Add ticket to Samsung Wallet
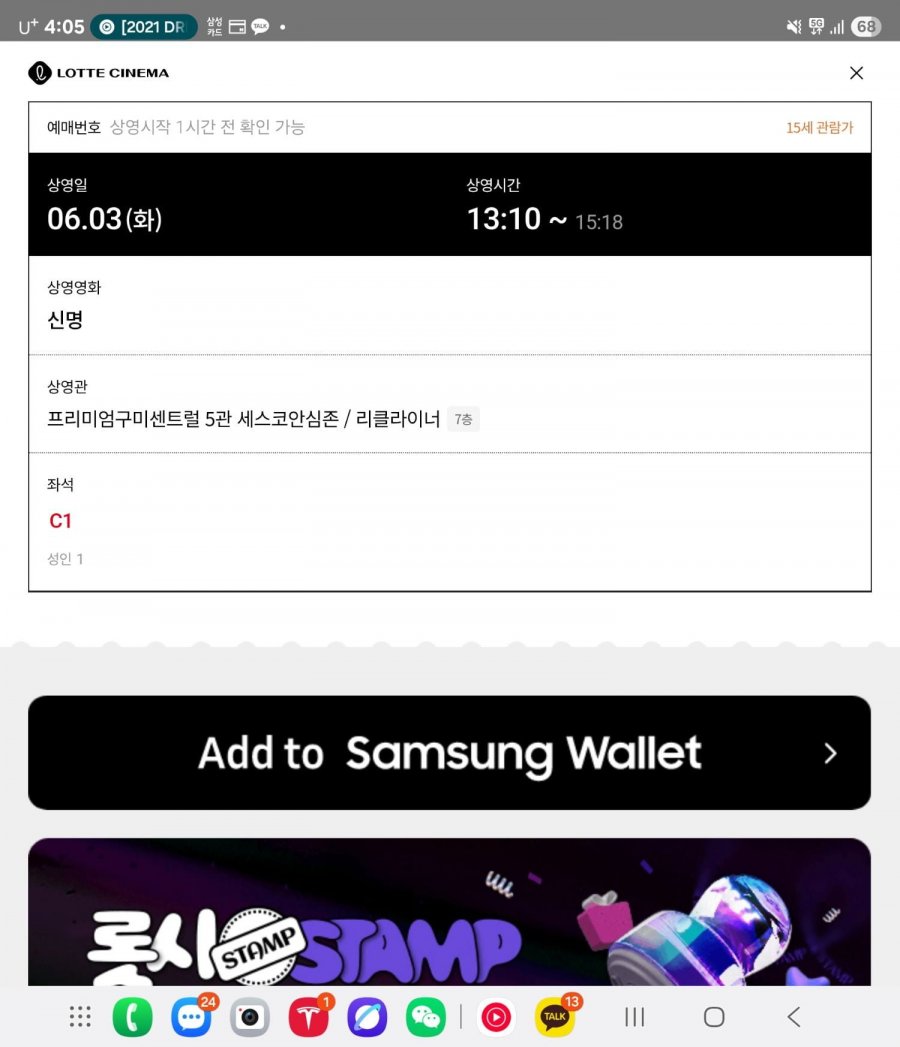The image size is (900, 1047). click(x=449, y=753)
